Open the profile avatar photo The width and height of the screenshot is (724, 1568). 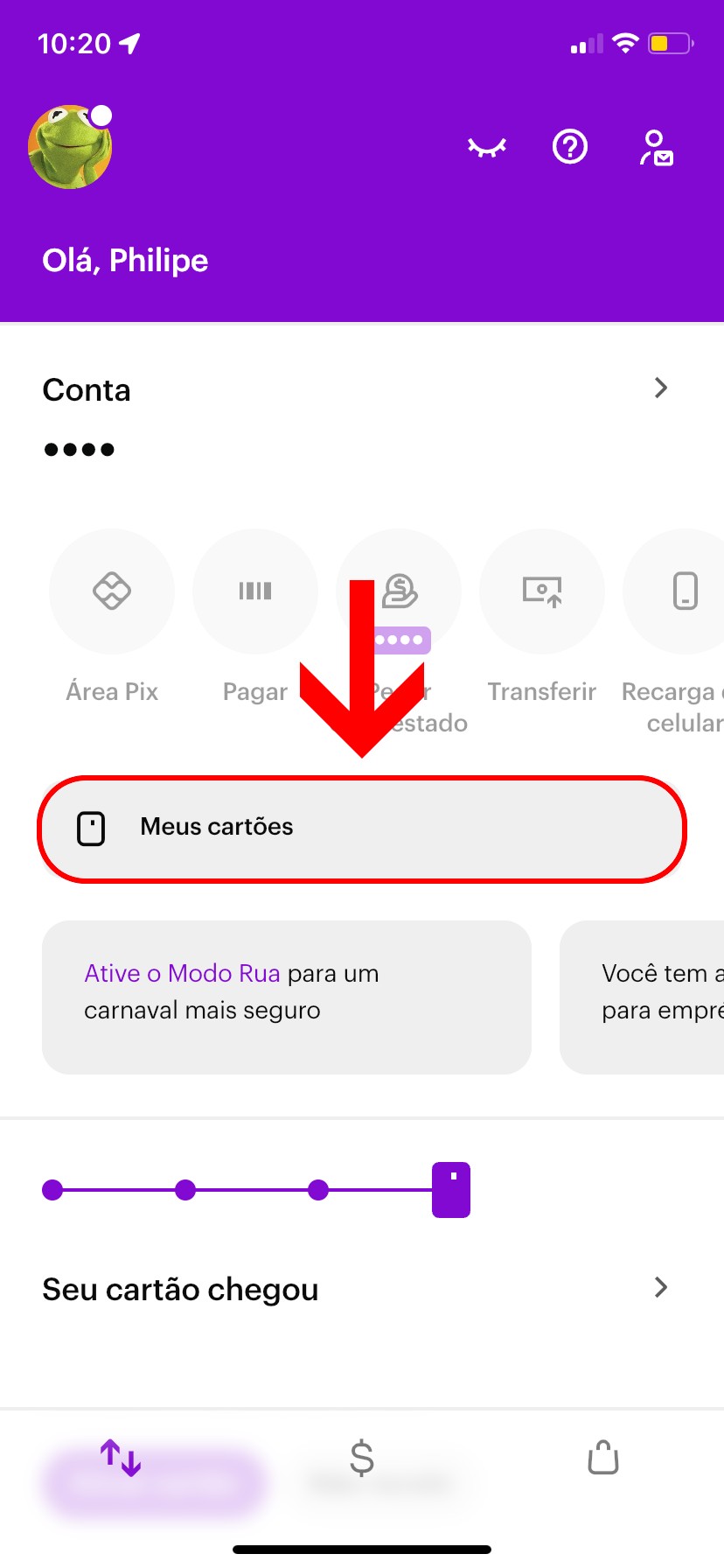[x=70, y=147]
